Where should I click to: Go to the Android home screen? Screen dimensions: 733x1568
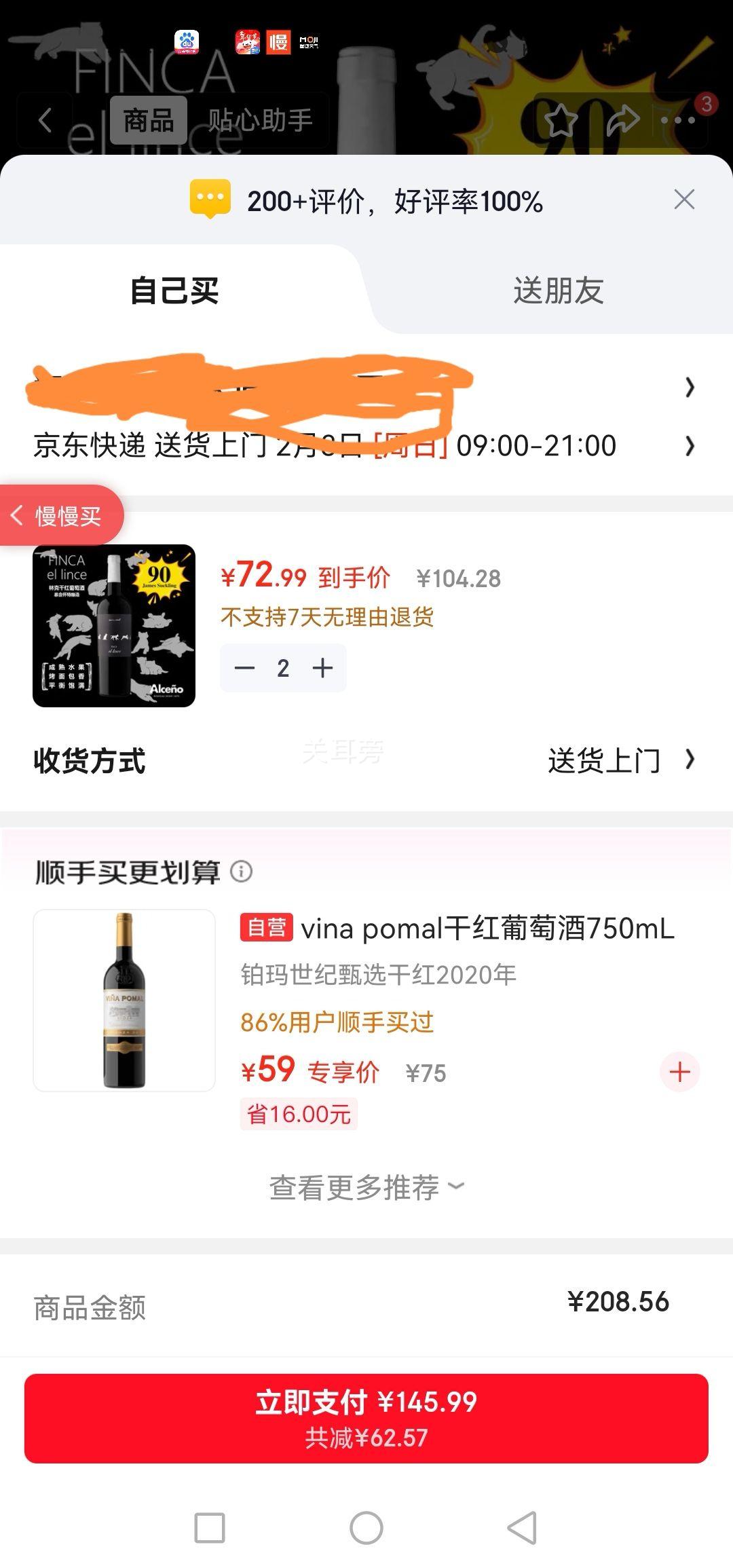(366, 1528)
